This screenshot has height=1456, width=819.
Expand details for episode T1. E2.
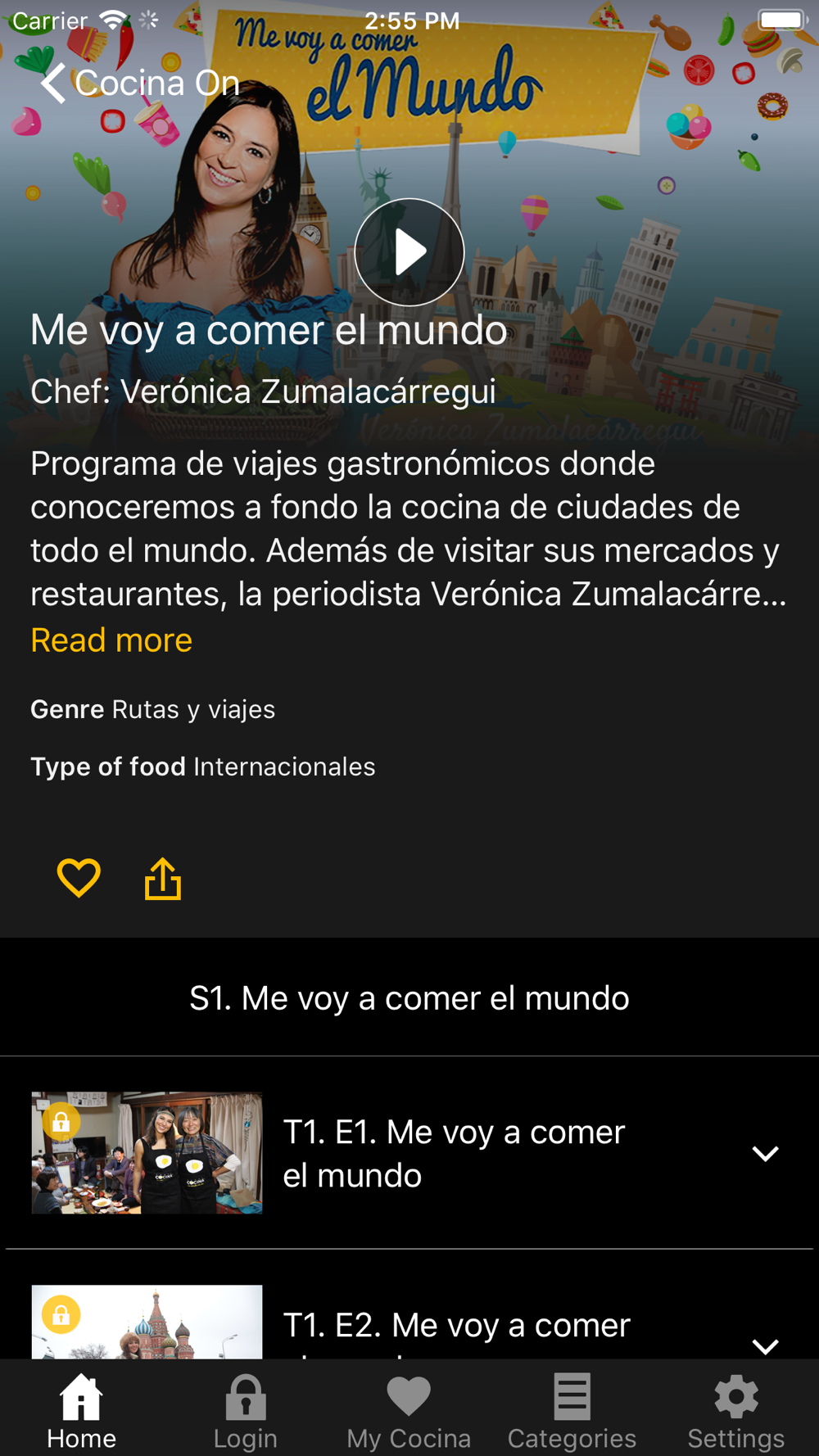click(765, 1344)
